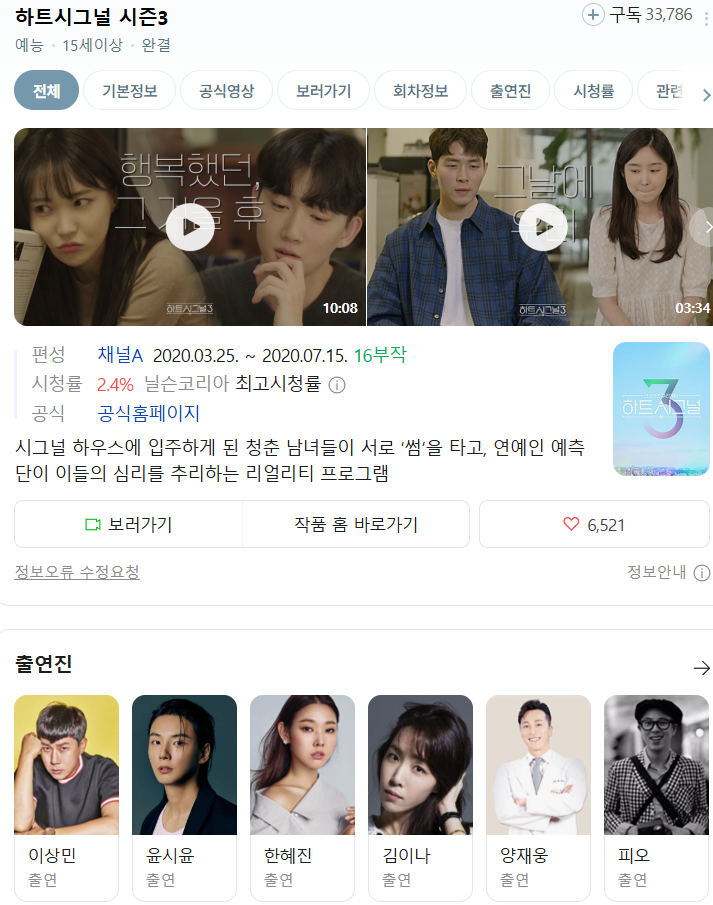This screenshot has width=713, height=905.
Task: Switch to the 기본정보 tab
Action: [129, 91]
